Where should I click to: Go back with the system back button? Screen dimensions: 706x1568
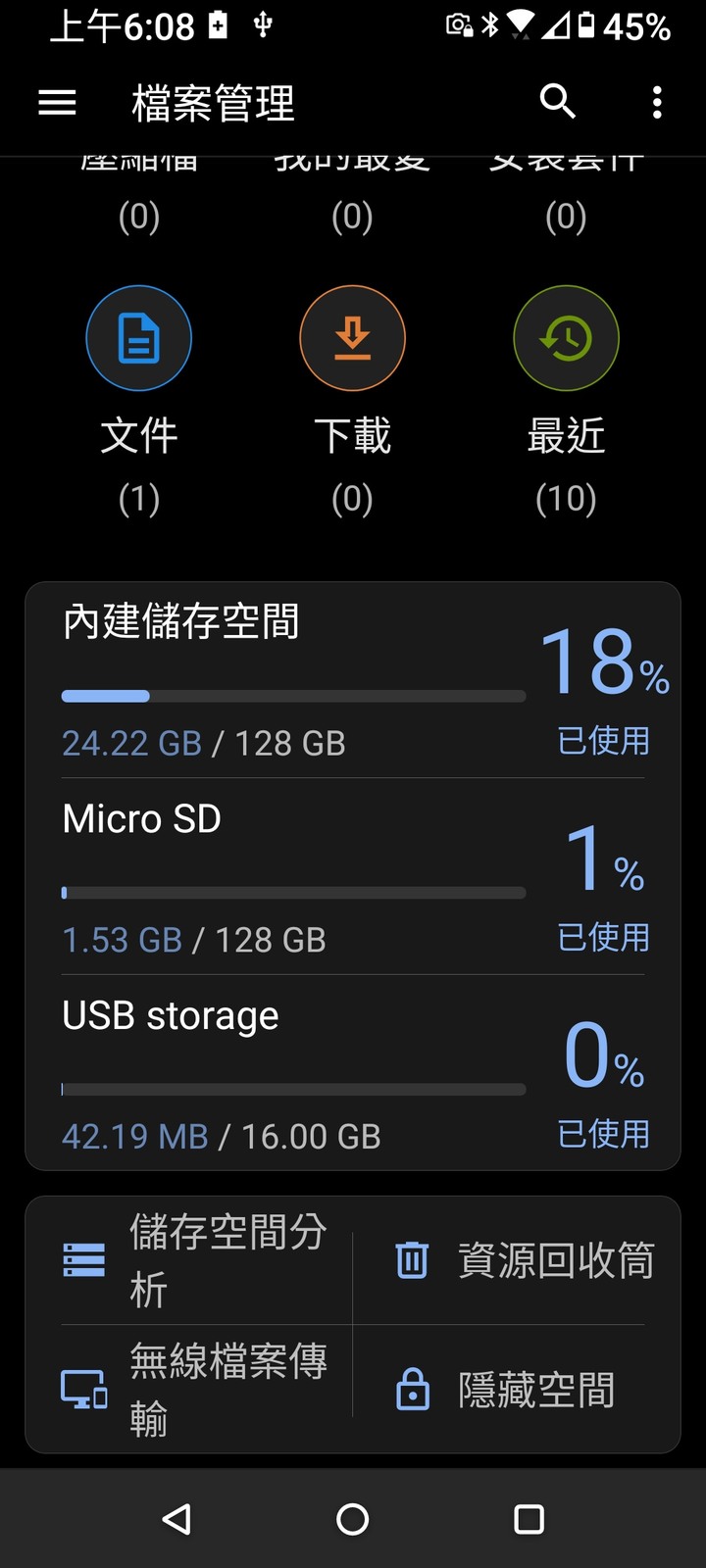coord(176,1519)
